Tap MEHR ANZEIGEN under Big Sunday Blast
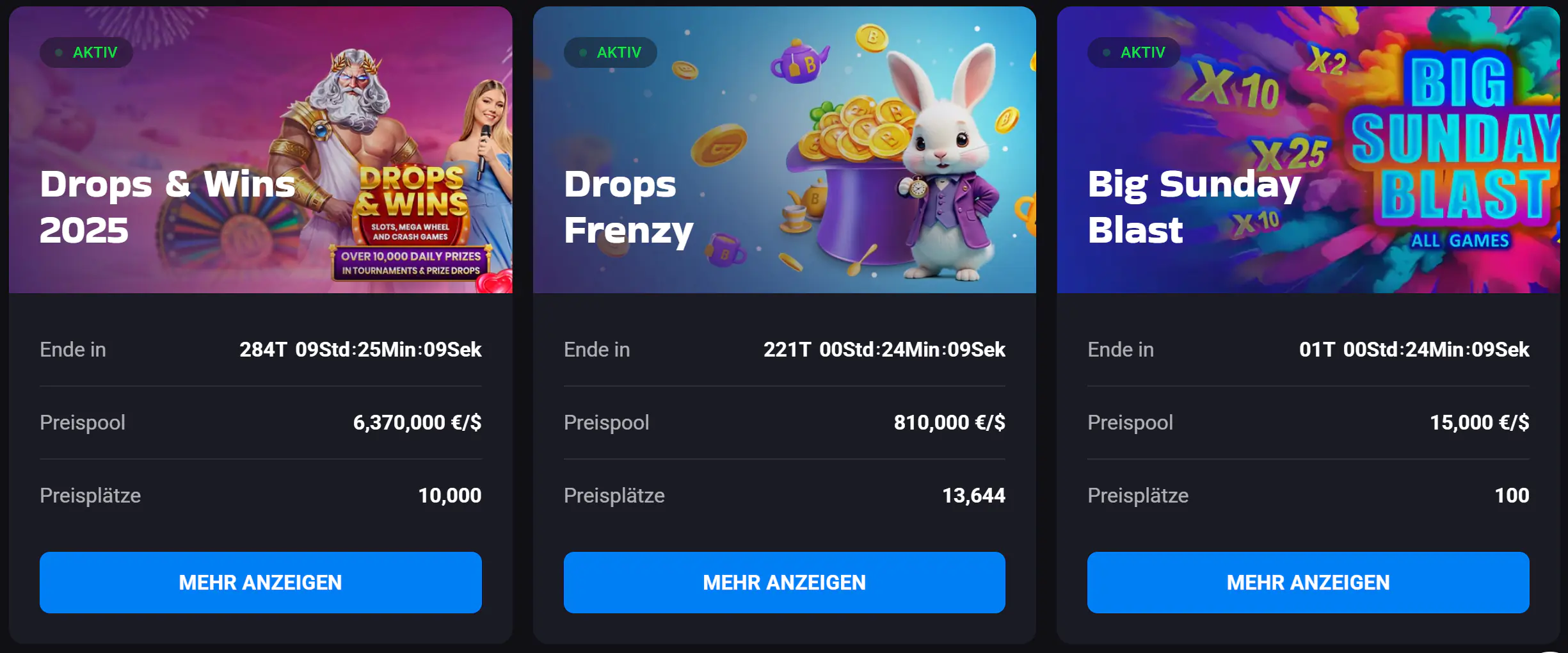The height and width of the screenshot is (653, 1568). [1308, 582]
